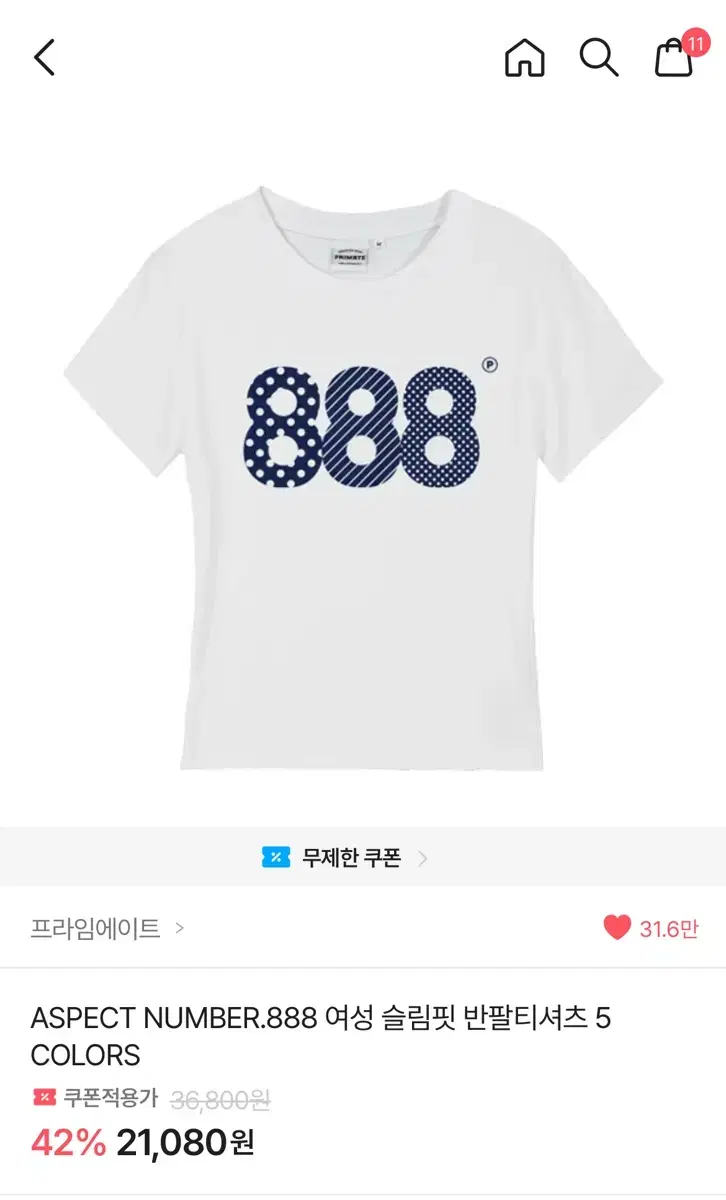This screenshot has height=1200, width=726.
Task: Expand the 무제한 쿠폰 banner chevron
Action: tap(424, 857)
